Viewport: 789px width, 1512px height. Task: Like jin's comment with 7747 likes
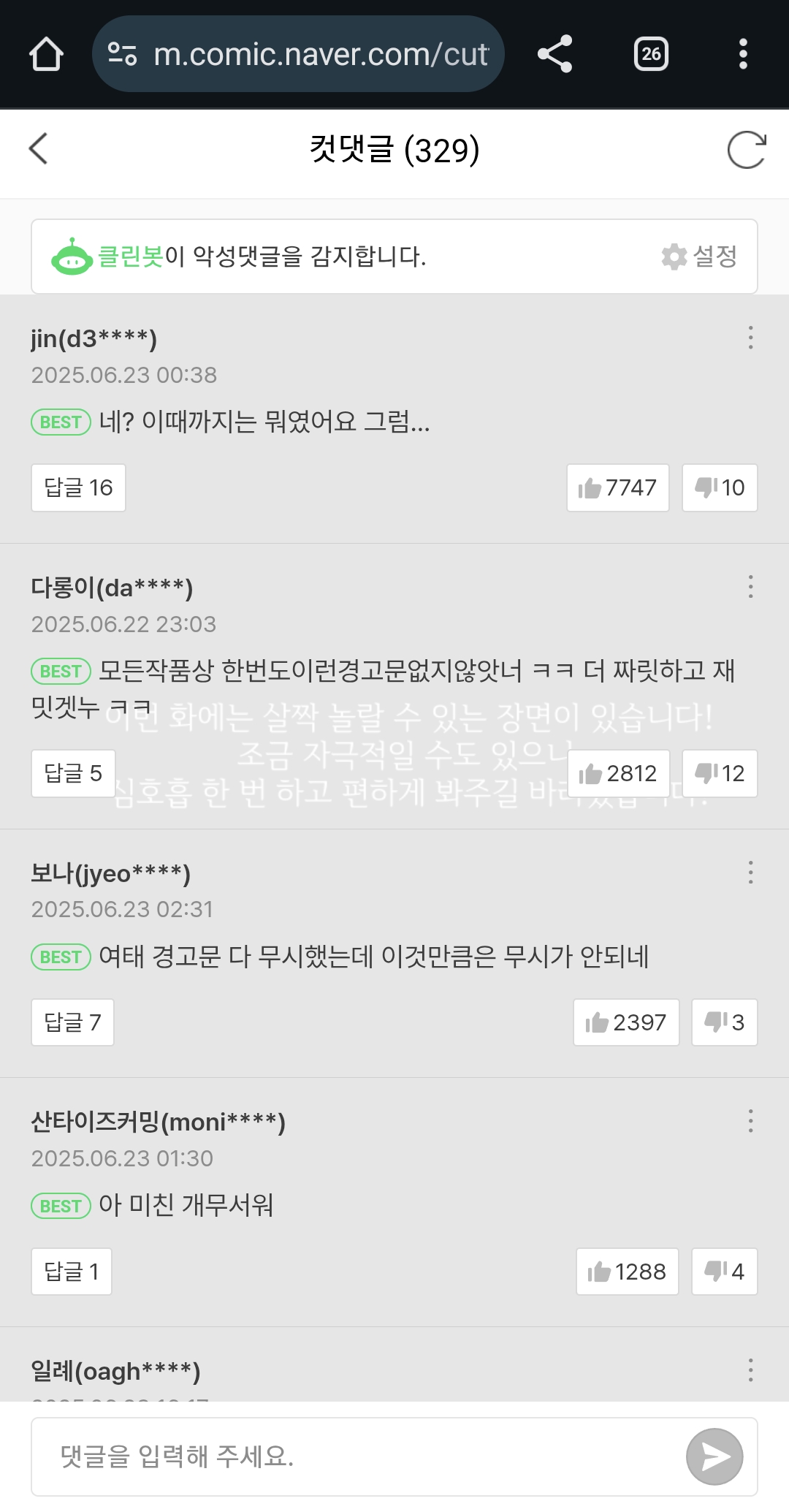(618, 487)
